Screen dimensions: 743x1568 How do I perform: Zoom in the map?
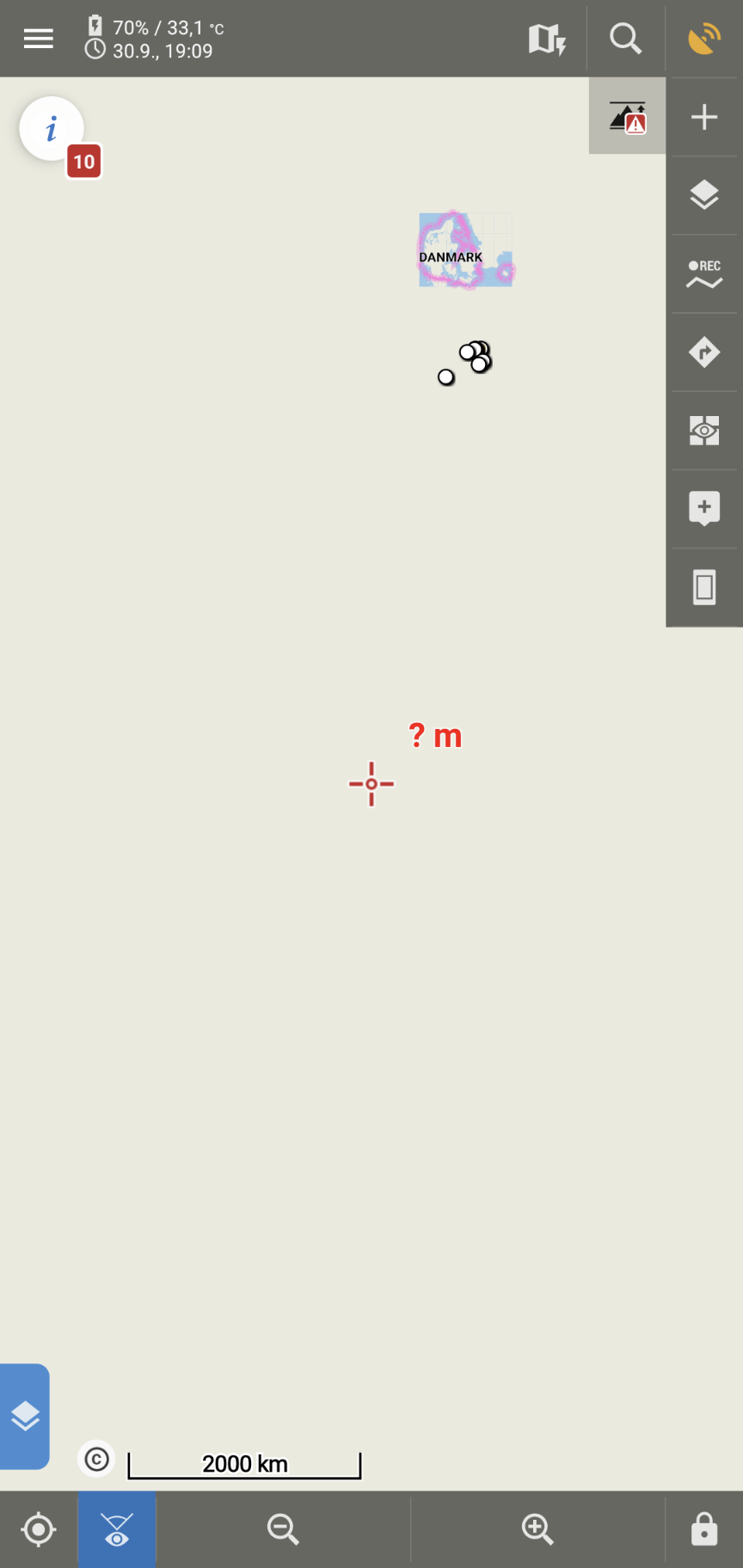point(537,1529)
